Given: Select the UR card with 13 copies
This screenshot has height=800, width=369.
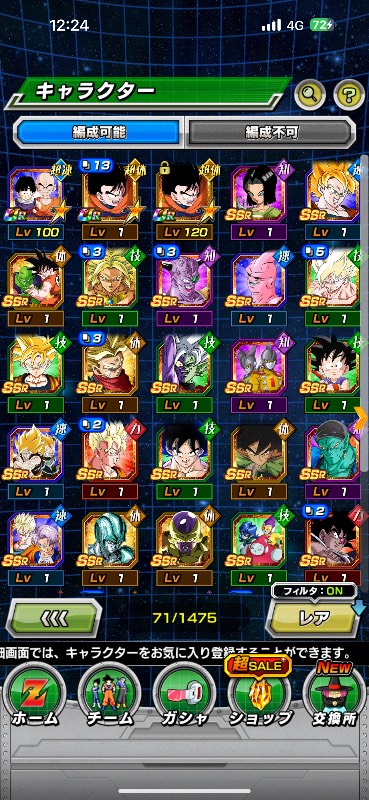Looking at the screenshot, I should (110, 203).
